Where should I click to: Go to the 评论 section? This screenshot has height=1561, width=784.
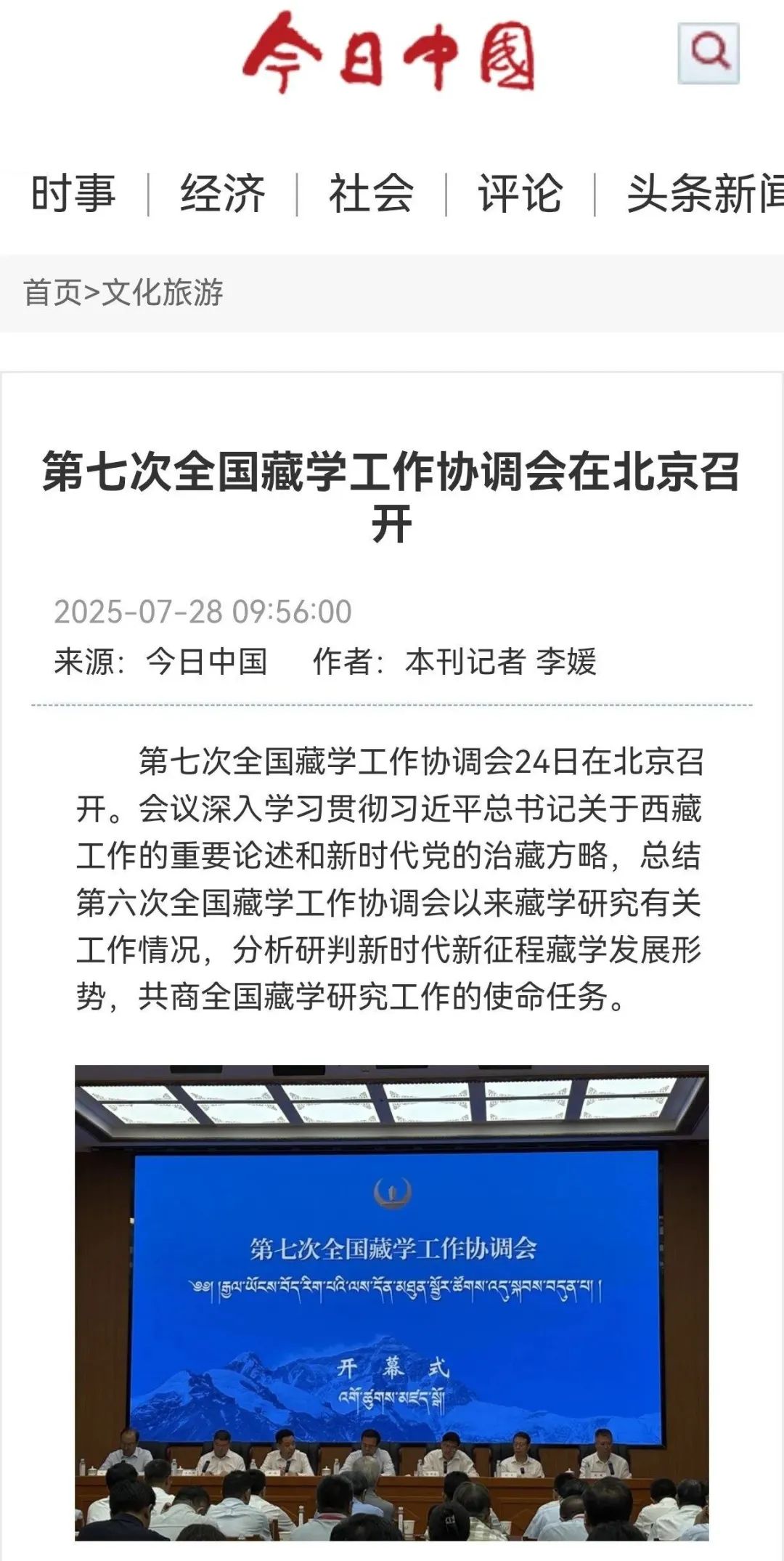[x=520, y=194]
